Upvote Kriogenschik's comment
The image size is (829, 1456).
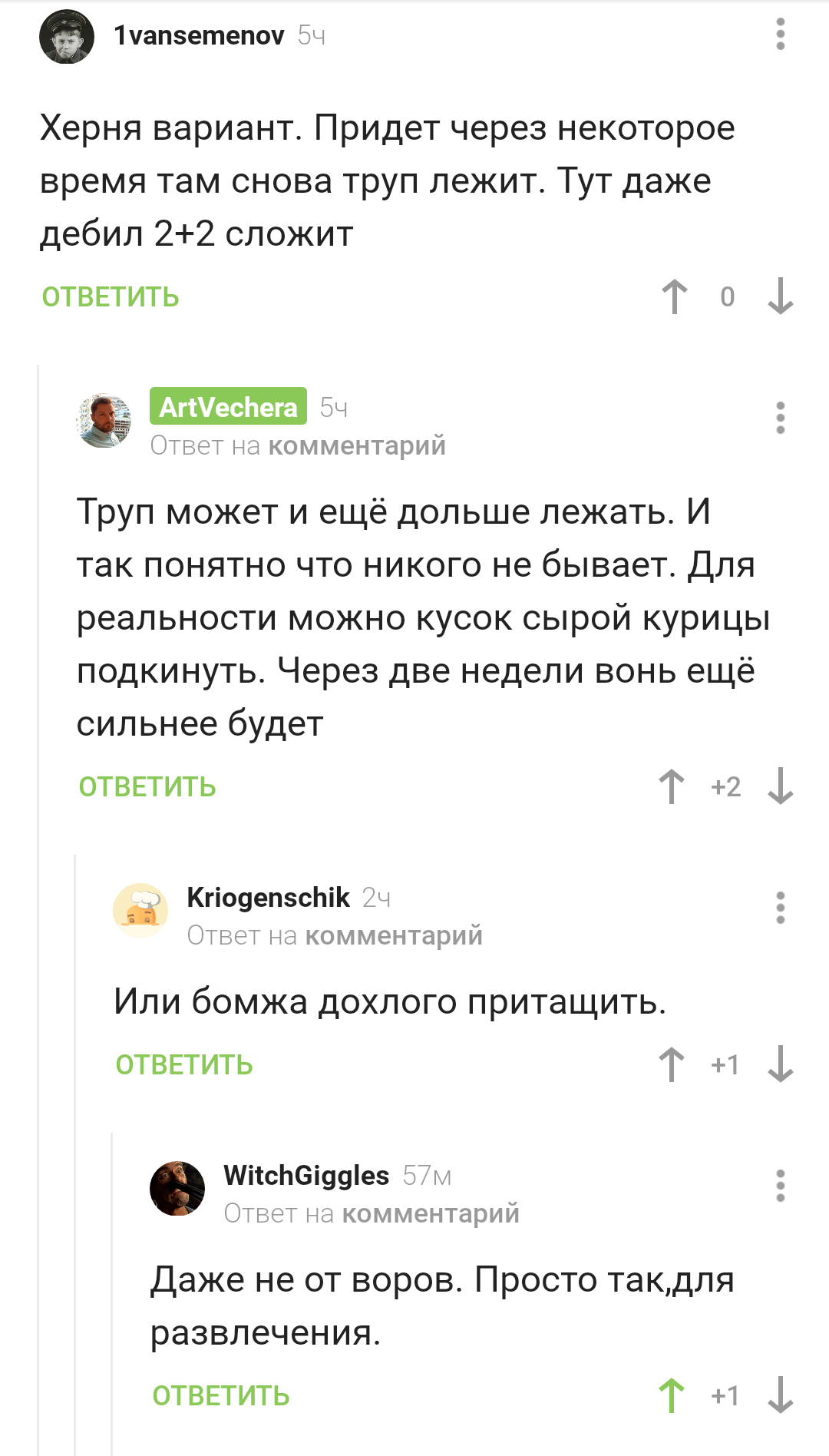point(672,1065)
